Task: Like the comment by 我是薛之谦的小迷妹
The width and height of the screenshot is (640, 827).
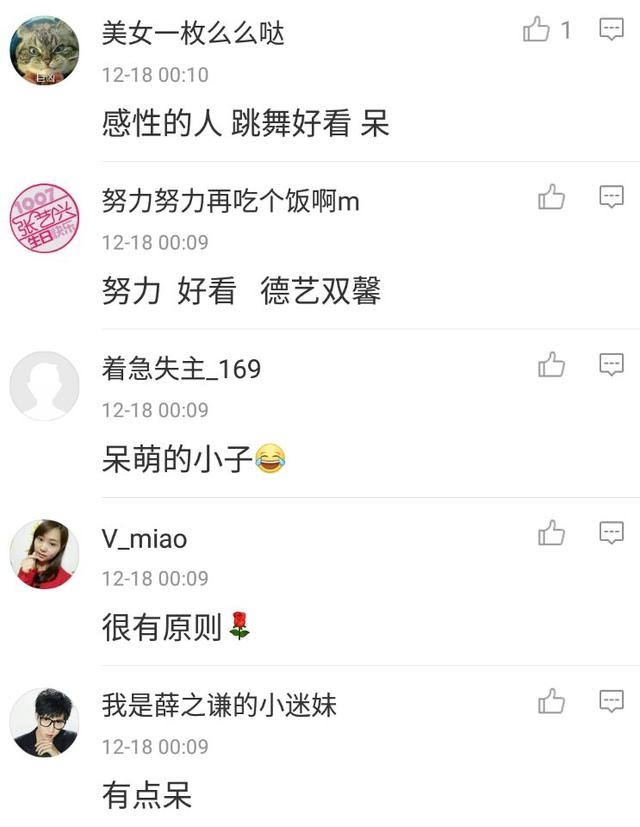Action: 551,702
